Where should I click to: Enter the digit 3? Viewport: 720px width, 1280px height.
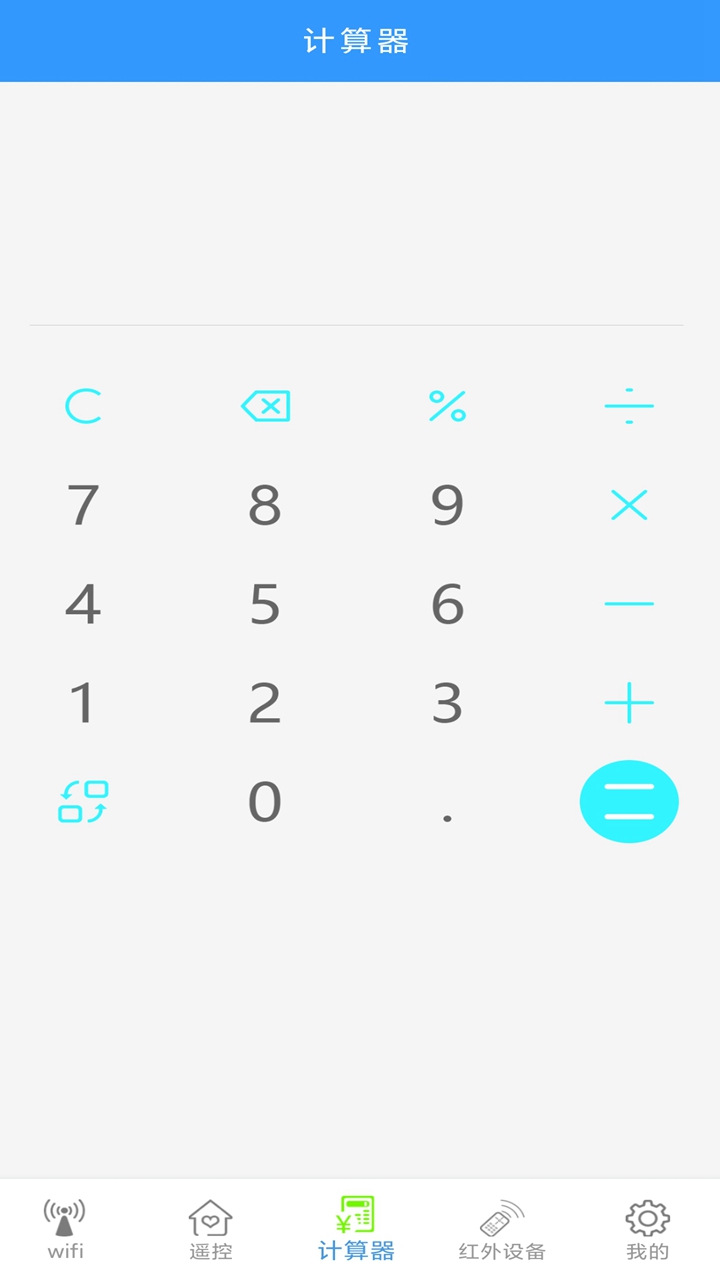coord(447,704)
